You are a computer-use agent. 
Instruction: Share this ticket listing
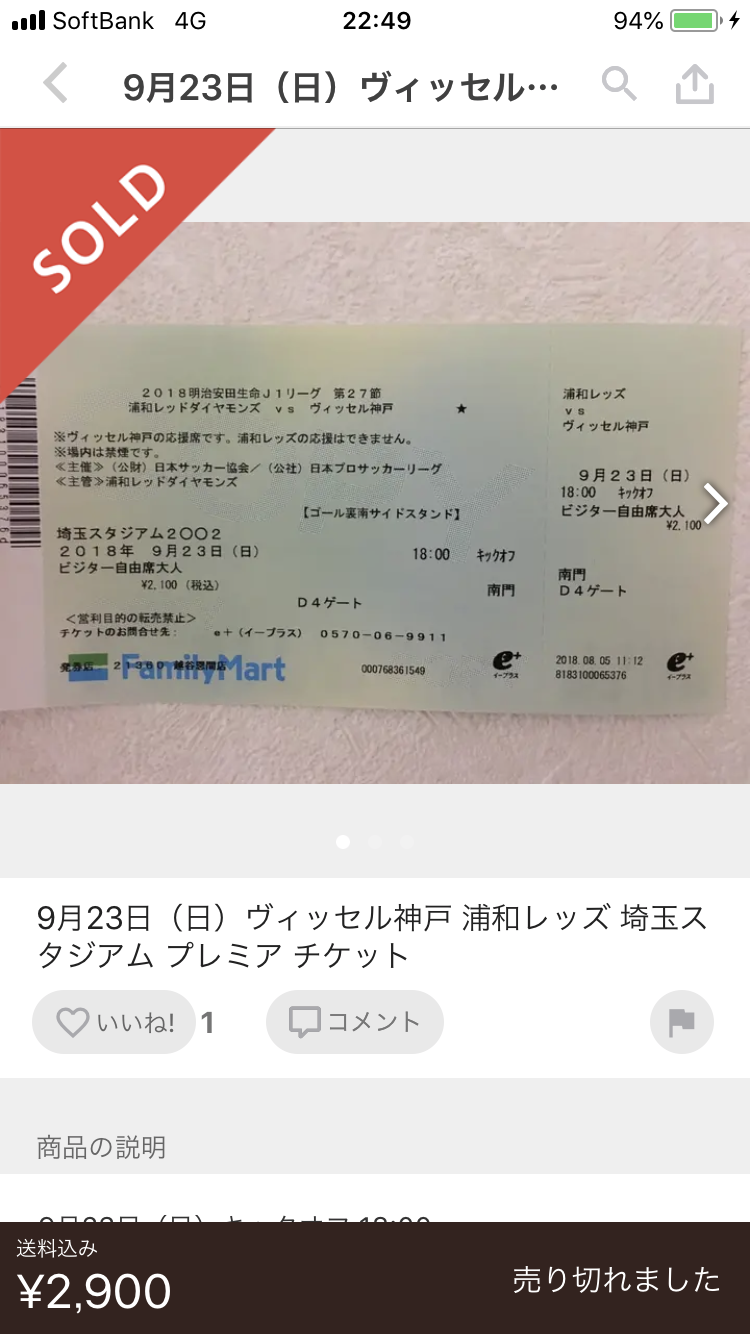[695, 85]
